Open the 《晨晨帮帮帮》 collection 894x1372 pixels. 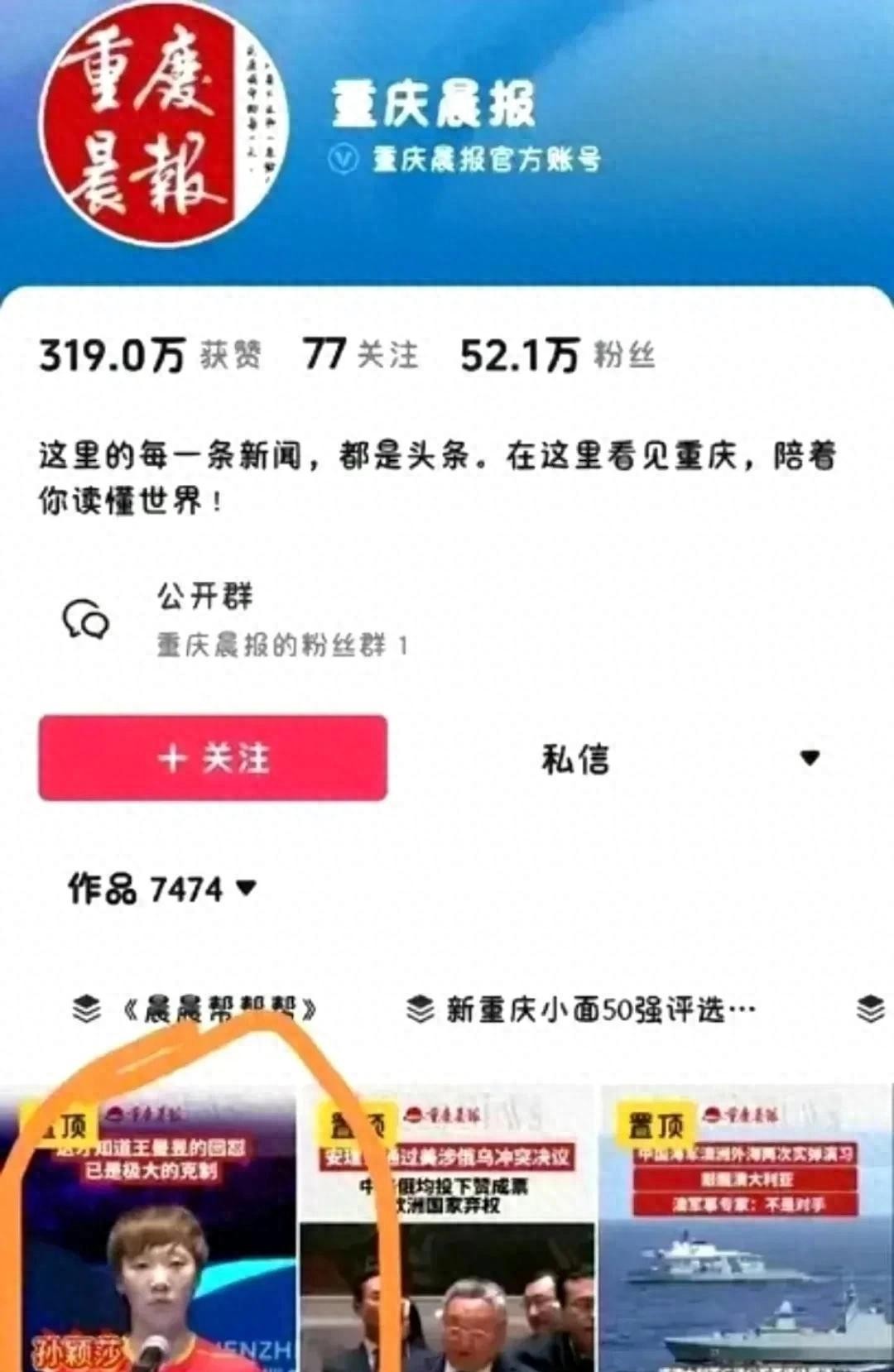[x=197, y=1010]
